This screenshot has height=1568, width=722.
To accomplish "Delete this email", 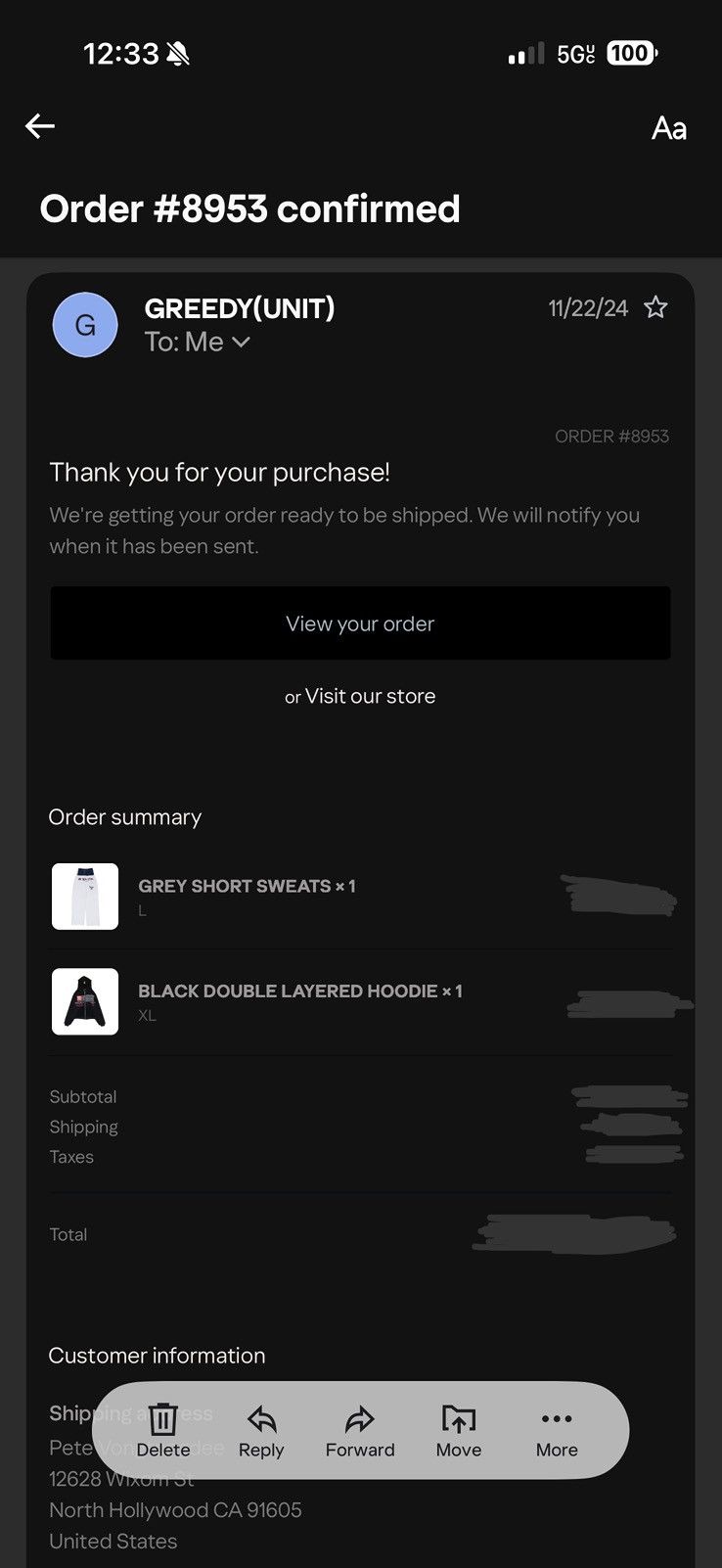I will [x=163, y=1431].
